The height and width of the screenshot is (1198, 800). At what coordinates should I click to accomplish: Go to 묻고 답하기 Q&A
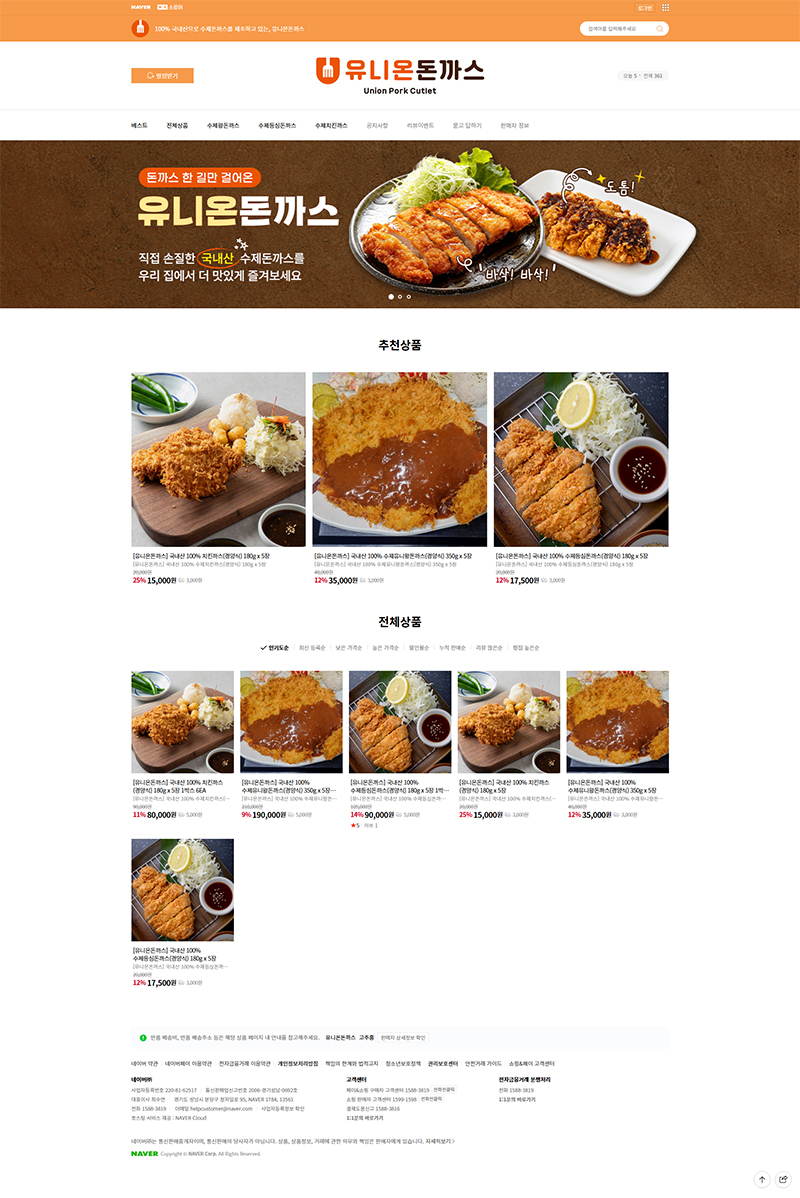467,125
